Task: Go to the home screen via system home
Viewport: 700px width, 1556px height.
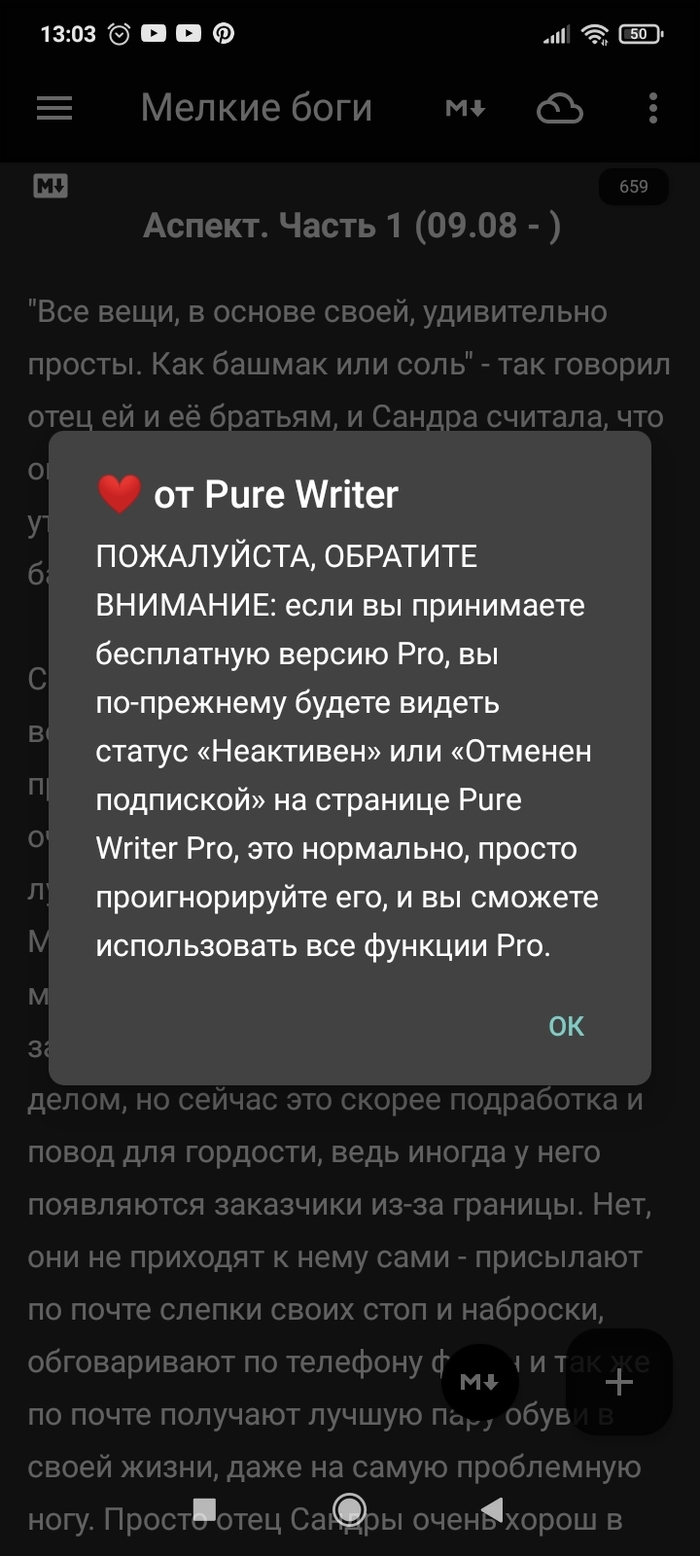Action: coord(349,1509)
